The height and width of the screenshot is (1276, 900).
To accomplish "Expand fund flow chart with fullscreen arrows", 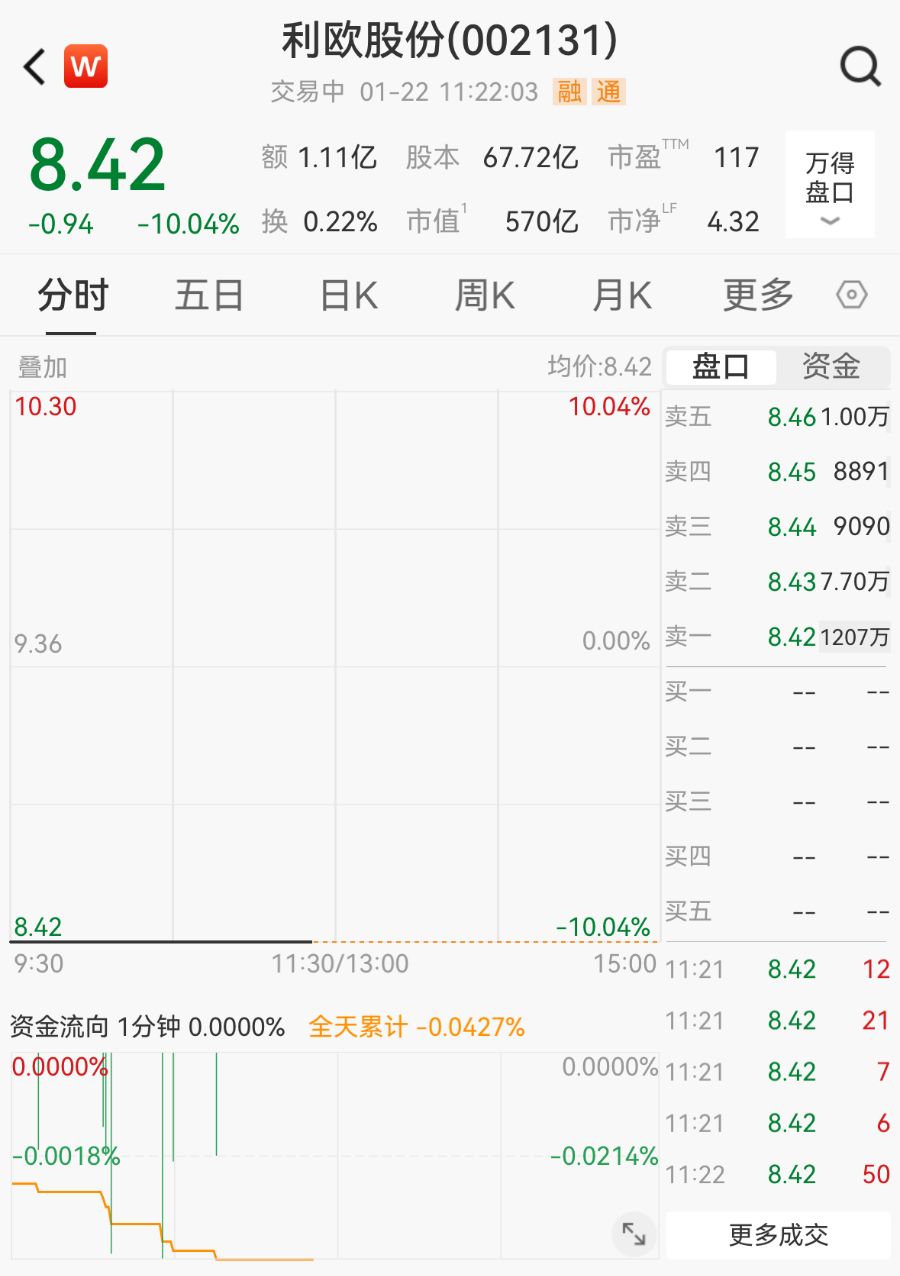I will point(633,1235).
